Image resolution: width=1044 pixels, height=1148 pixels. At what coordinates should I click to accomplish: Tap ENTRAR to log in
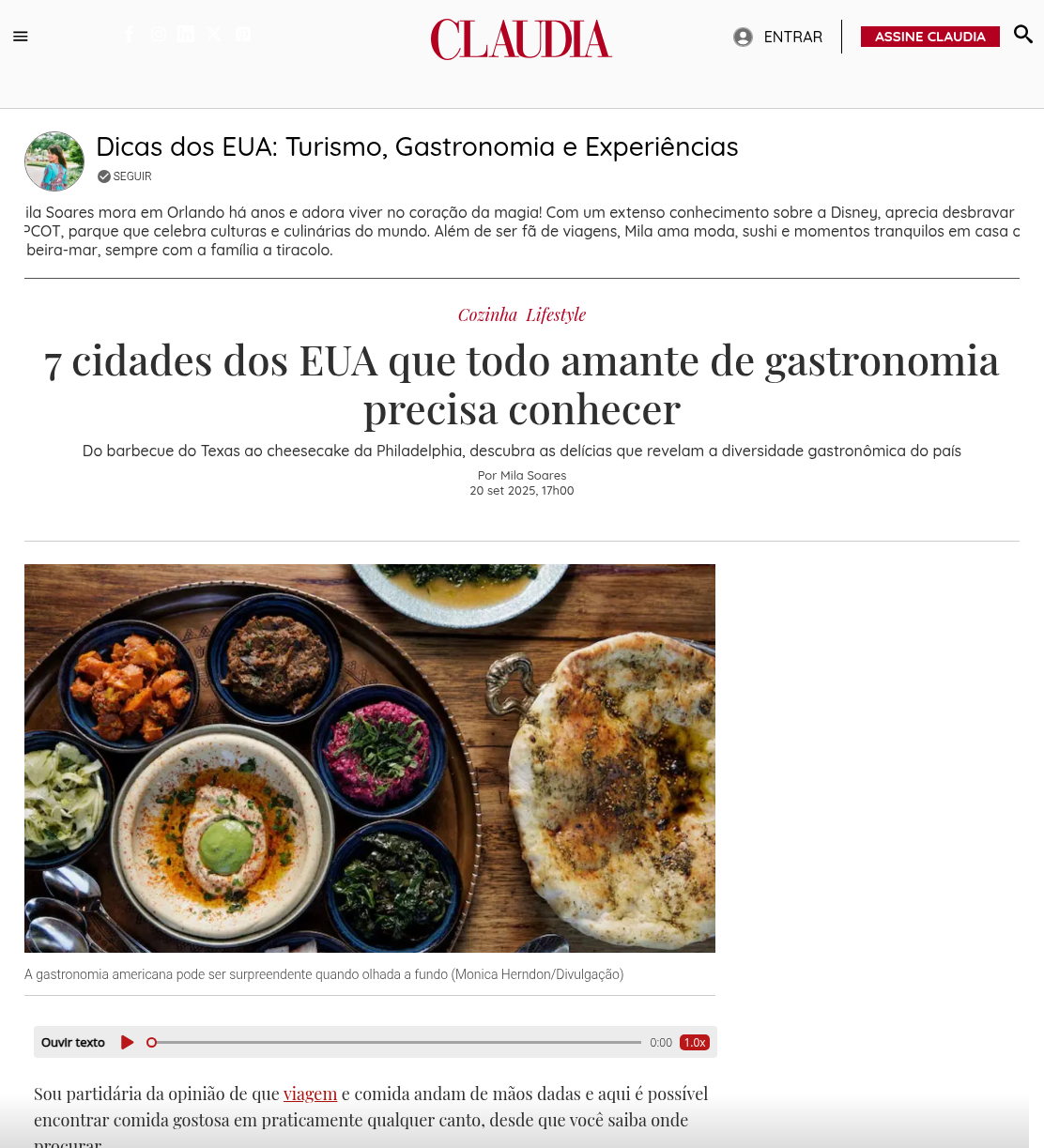(x=777, y=37)
